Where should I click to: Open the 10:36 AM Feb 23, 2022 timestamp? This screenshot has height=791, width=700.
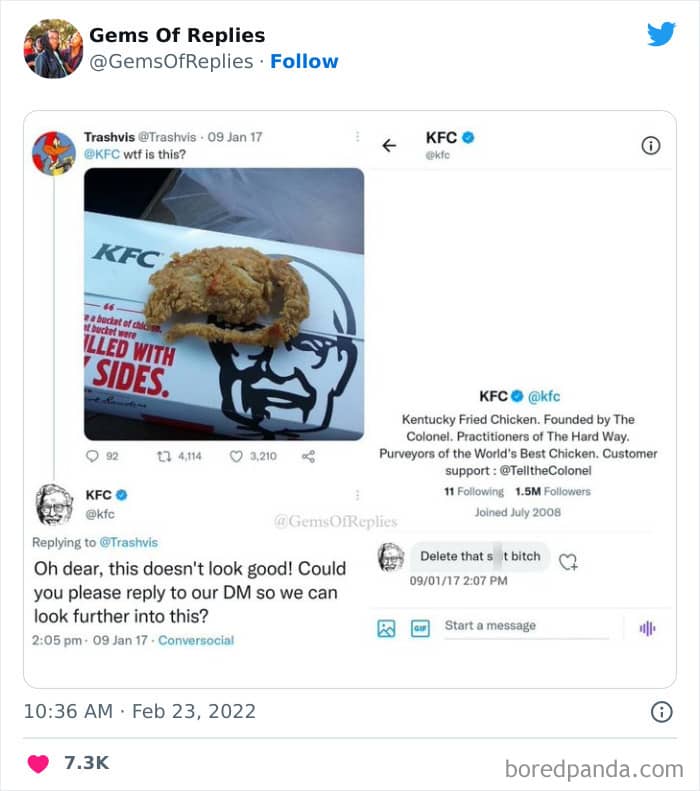tap(140, 711)
